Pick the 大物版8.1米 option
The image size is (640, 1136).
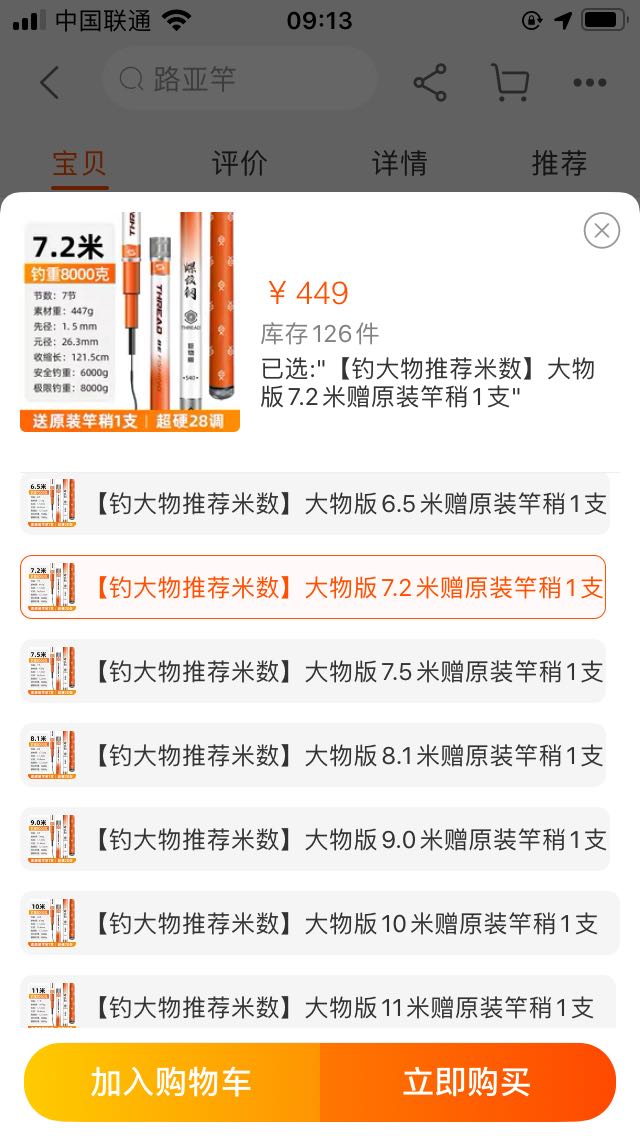pos(312,755)
